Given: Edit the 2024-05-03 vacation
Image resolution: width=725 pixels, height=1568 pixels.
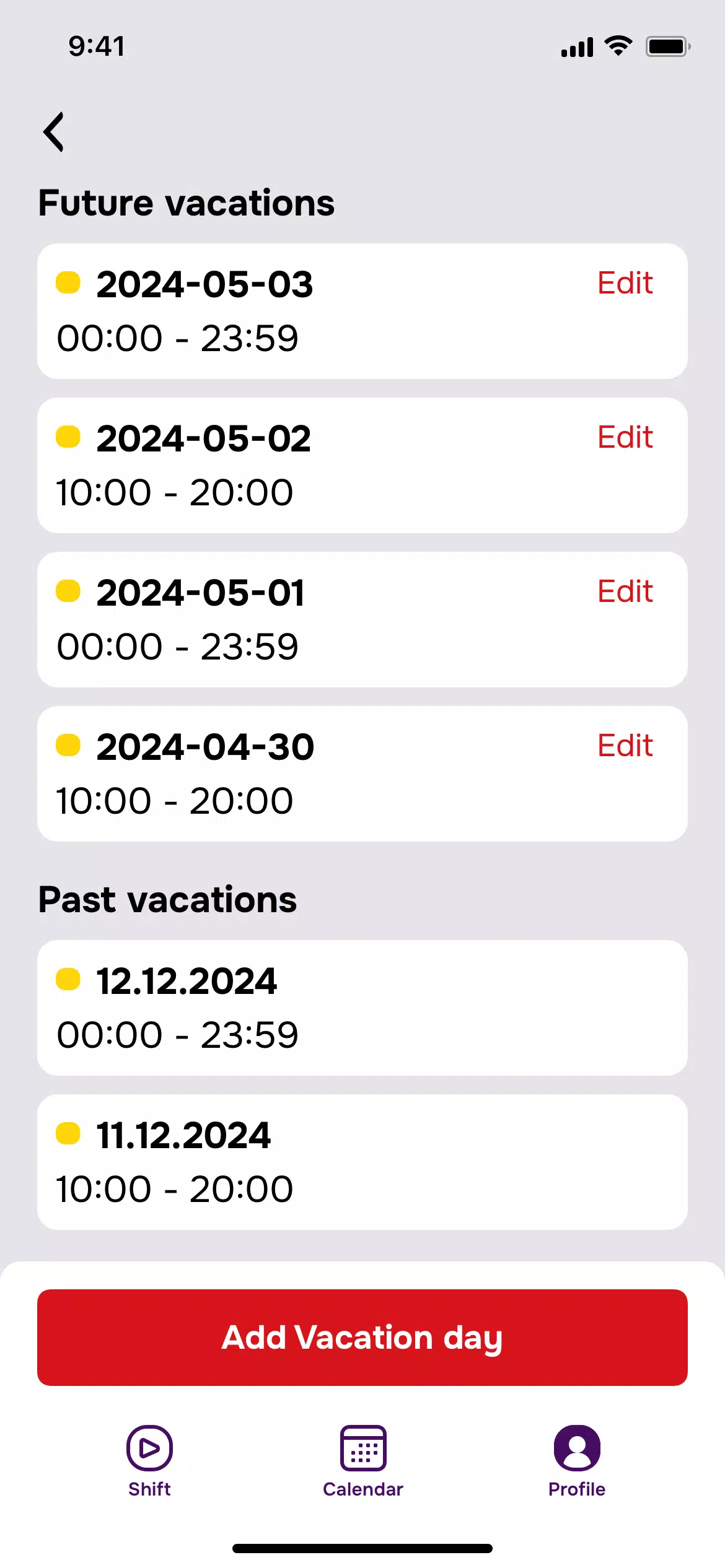Looking at the screenshot, I should click(625, 283).
